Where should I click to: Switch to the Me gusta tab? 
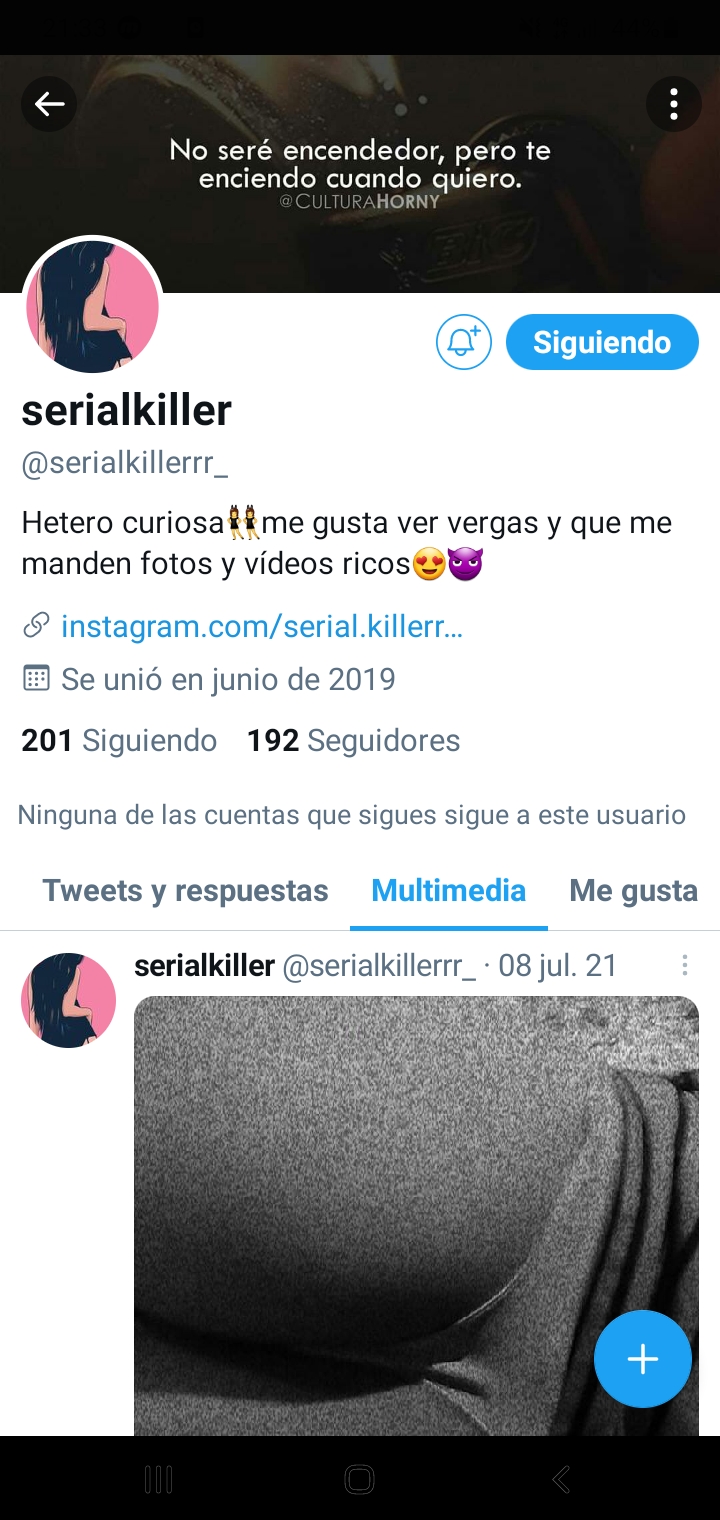click(633, 890)
